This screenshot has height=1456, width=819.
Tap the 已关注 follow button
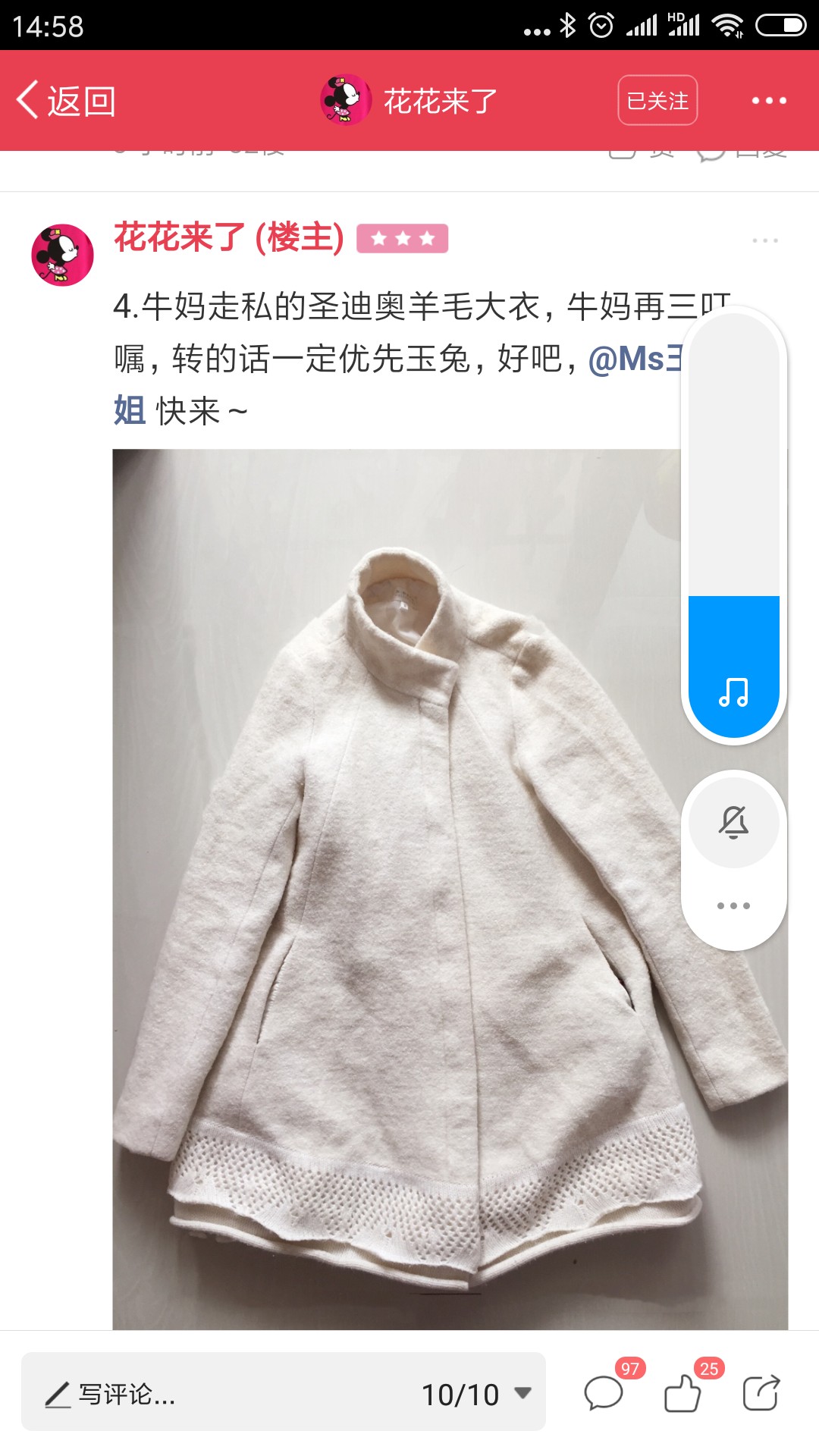(x=657, y=100)
